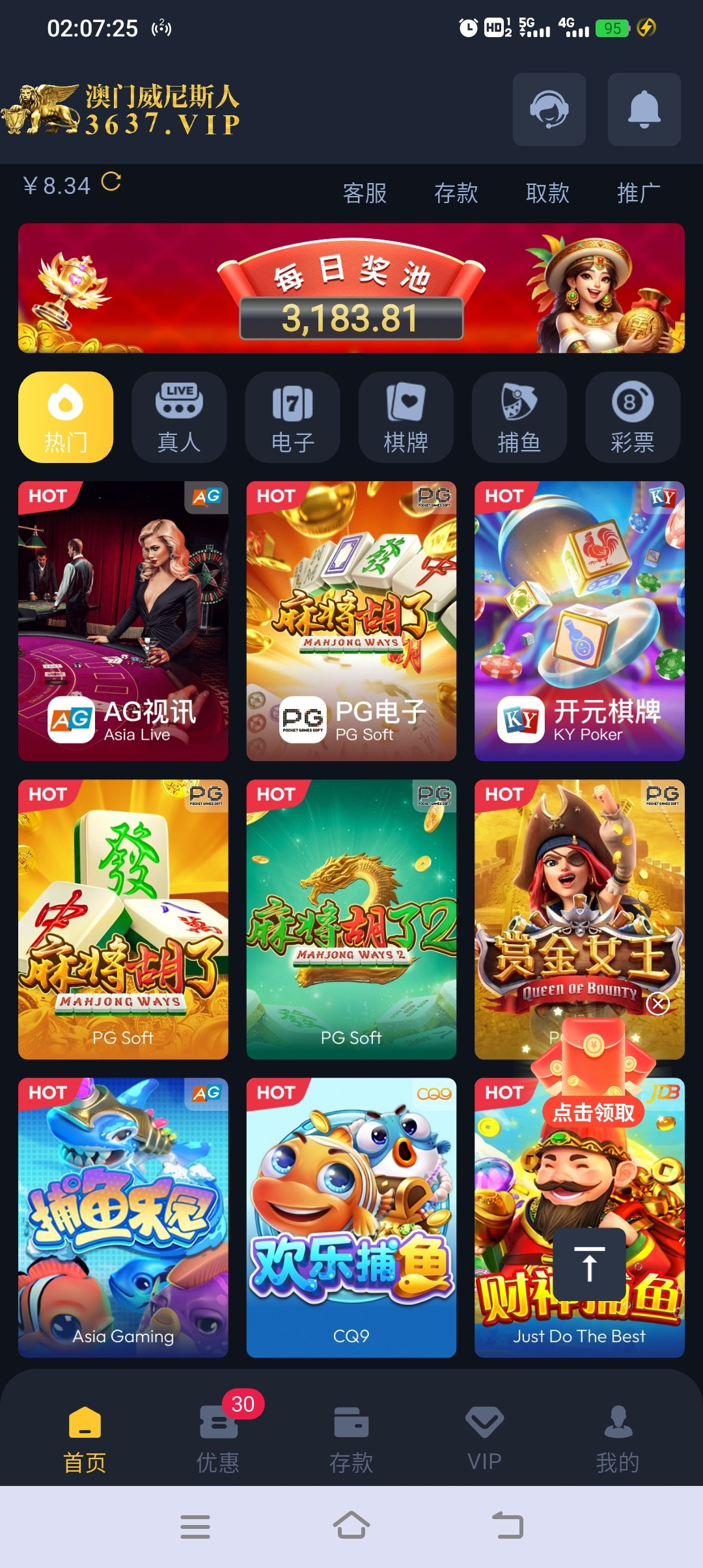Refresh the ¥8.34 balance
This screenshot has height=1568, width=703.
click(111, 182)
